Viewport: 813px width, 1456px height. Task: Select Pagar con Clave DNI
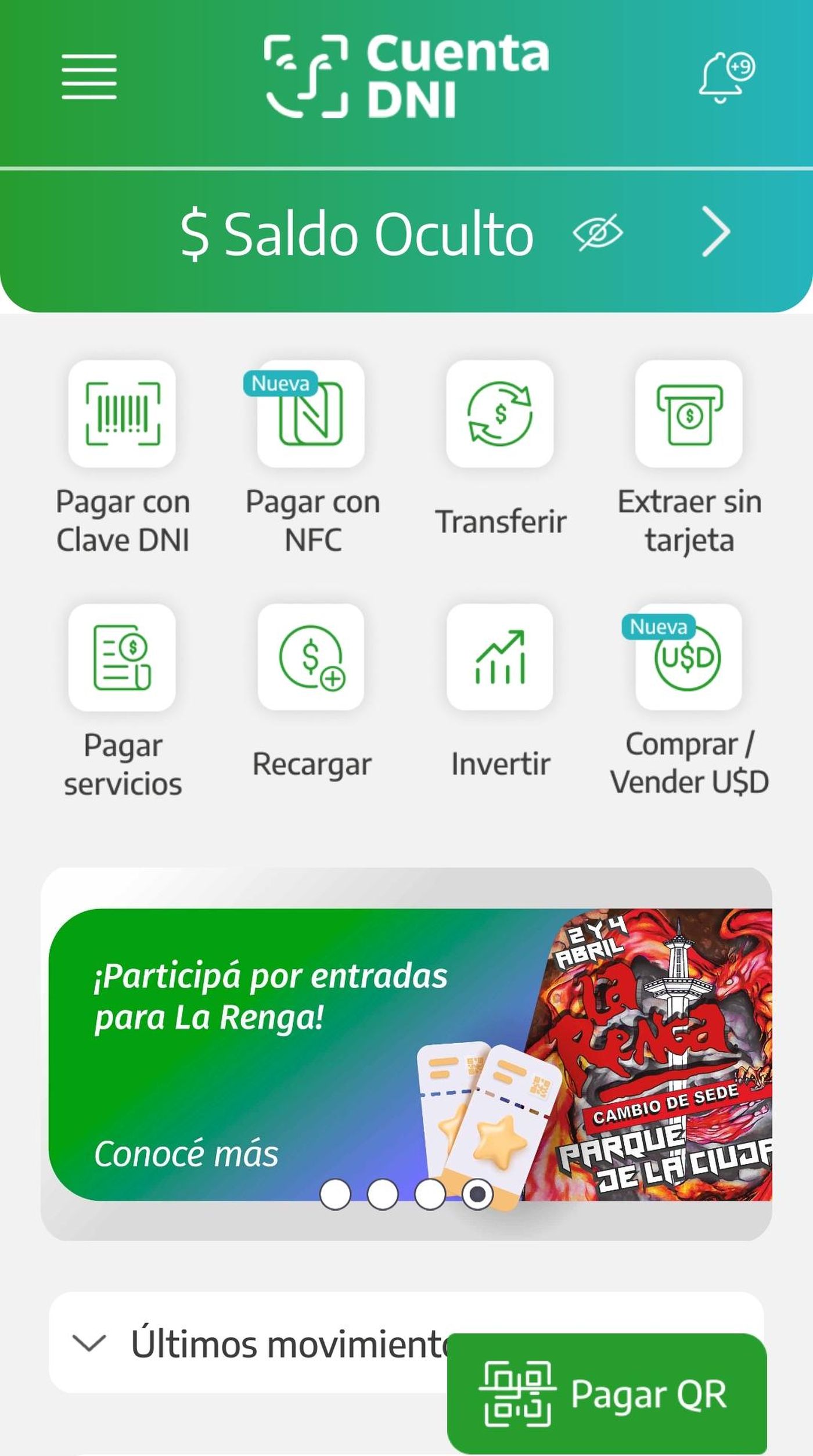[122, 414]
